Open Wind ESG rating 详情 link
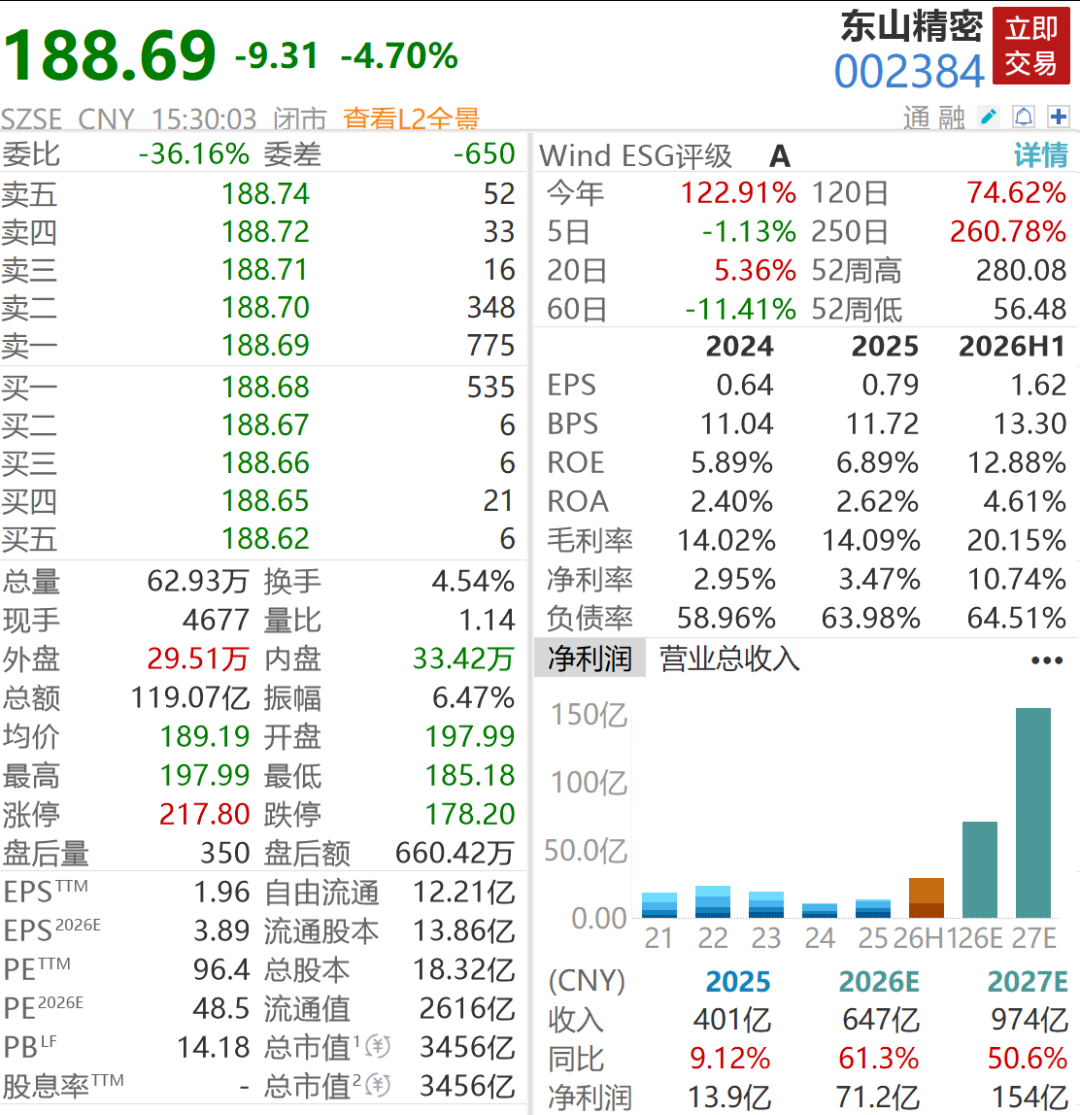The width and height of the screenshot is (1080, 1115). 1041,155
